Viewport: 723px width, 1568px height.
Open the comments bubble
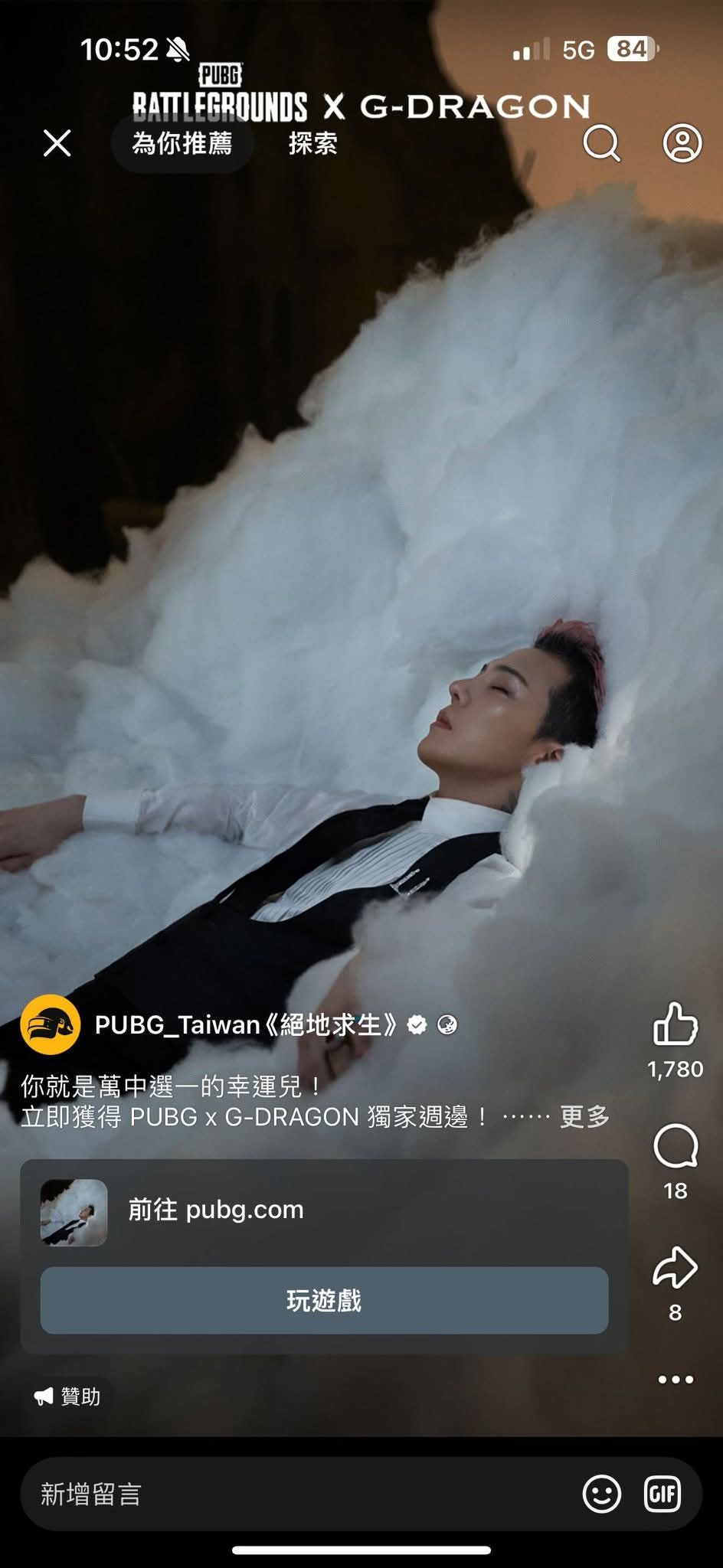pos(675,1146)
